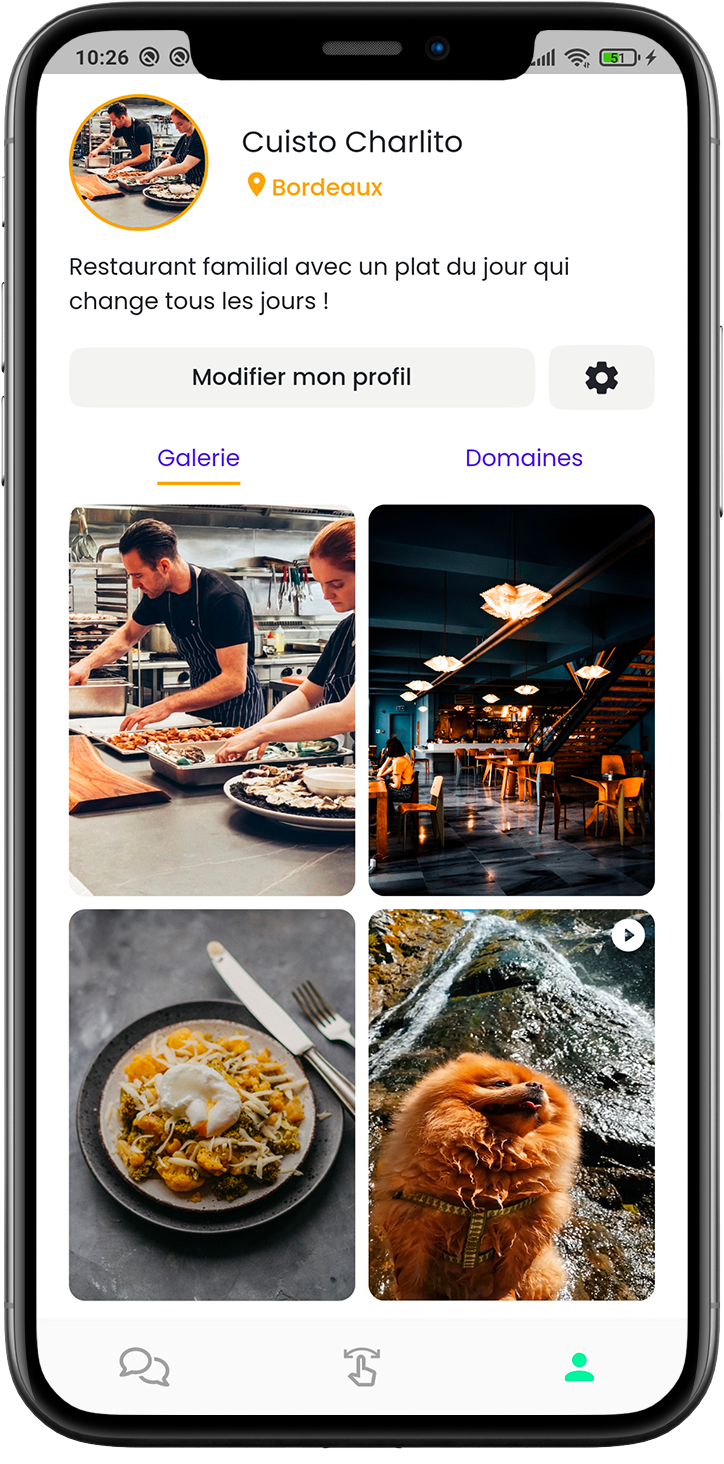Open the settings gear button
724x1464 pixels.
click(601, 378)
